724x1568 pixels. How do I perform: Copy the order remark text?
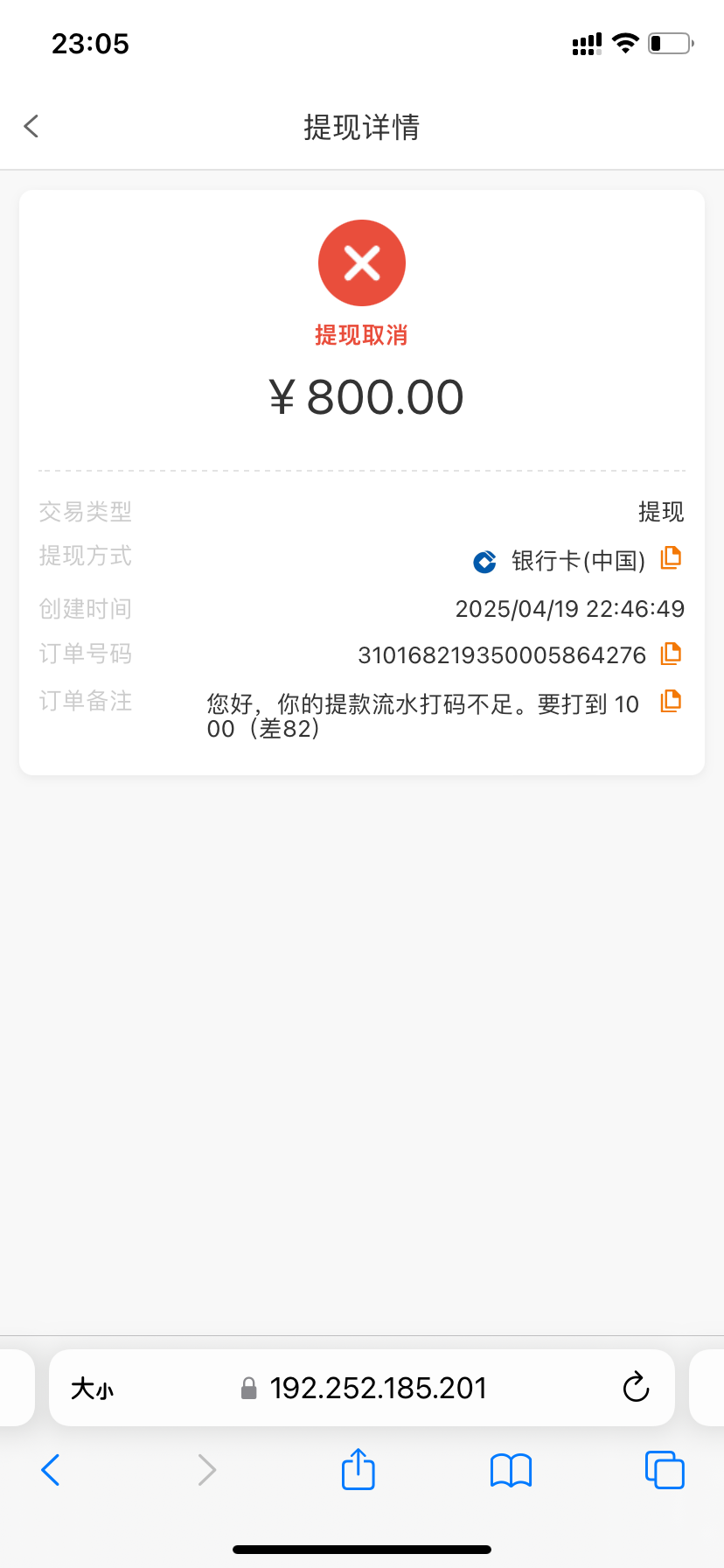671,701
